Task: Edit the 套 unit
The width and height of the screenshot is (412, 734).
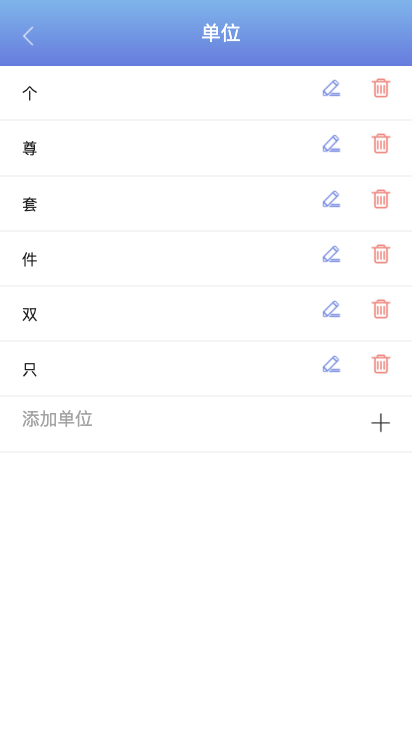Action: point(331,199)
